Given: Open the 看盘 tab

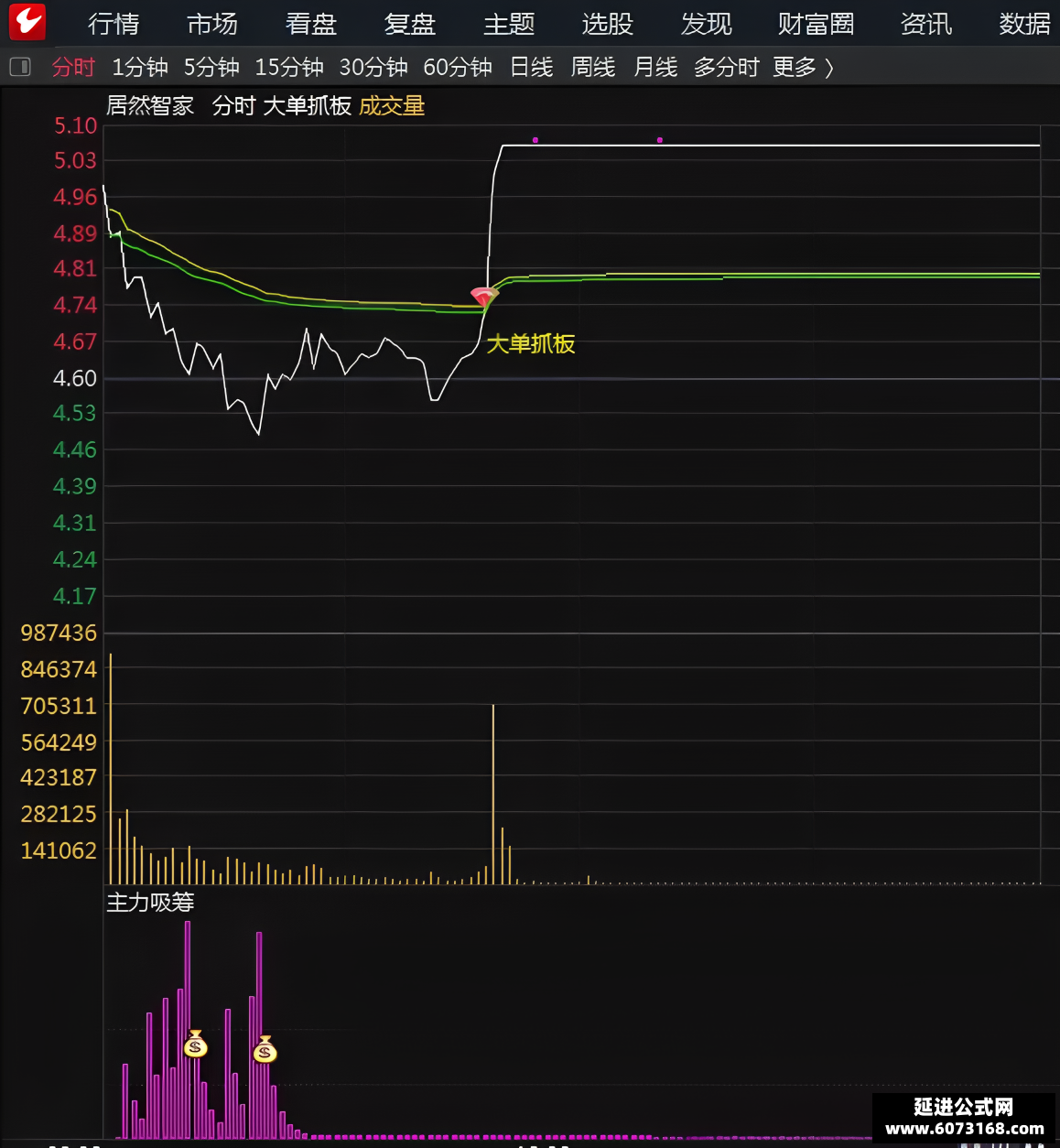Looking at the screenshot, I should point(311,24).
